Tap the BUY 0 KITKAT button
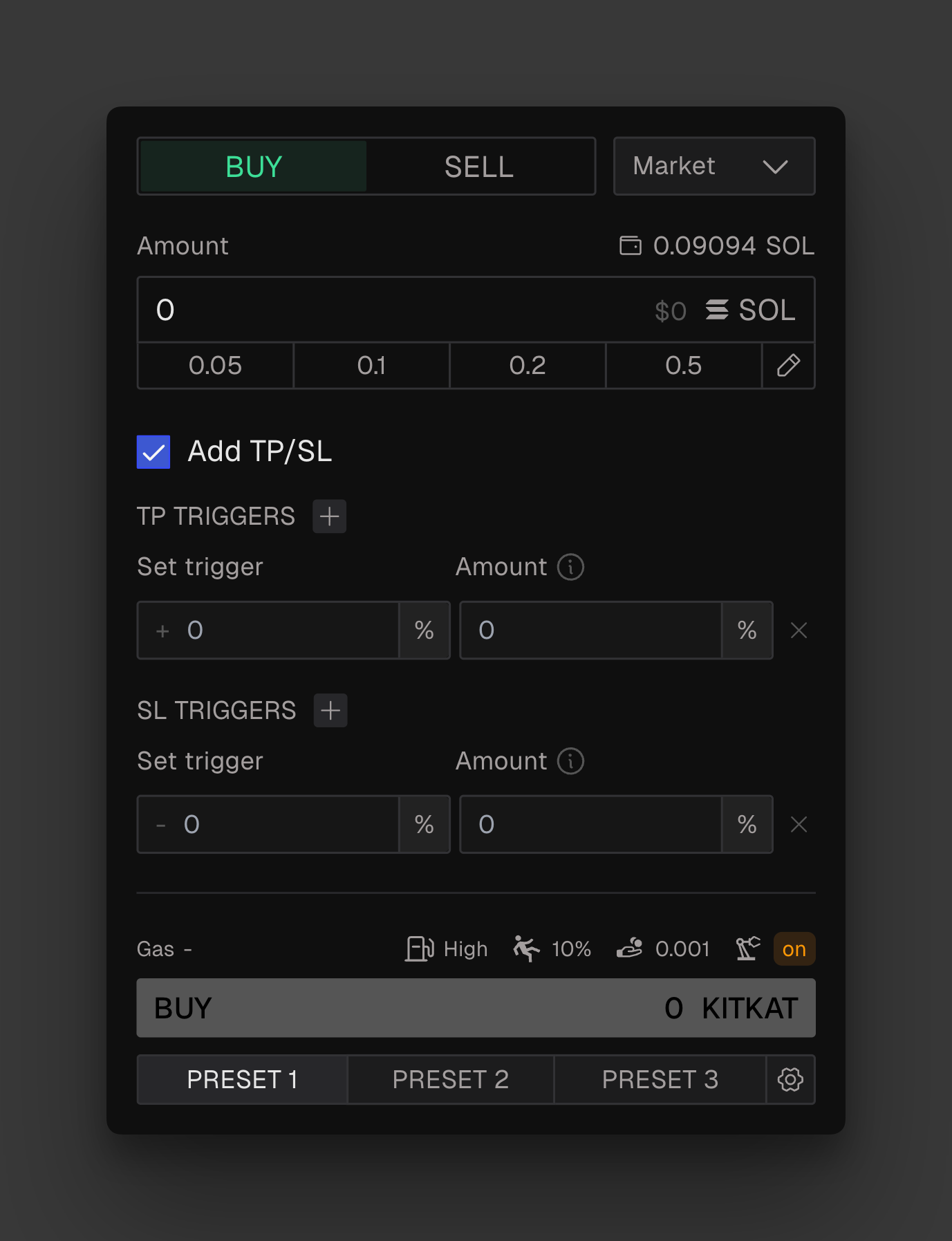The image size is (952, 1241). coord(476,1008)
